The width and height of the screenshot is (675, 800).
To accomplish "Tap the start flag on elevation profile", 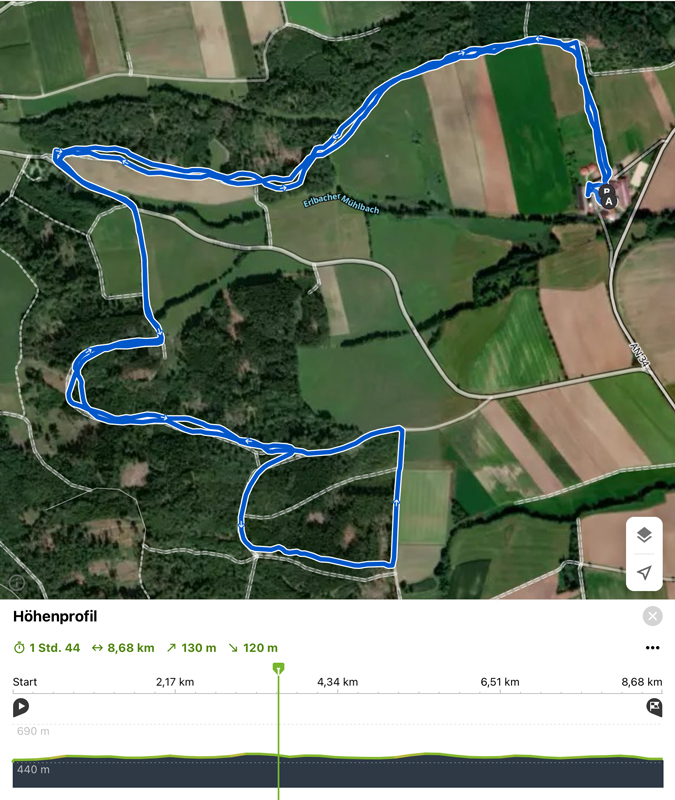I will [x=20, y=707].
